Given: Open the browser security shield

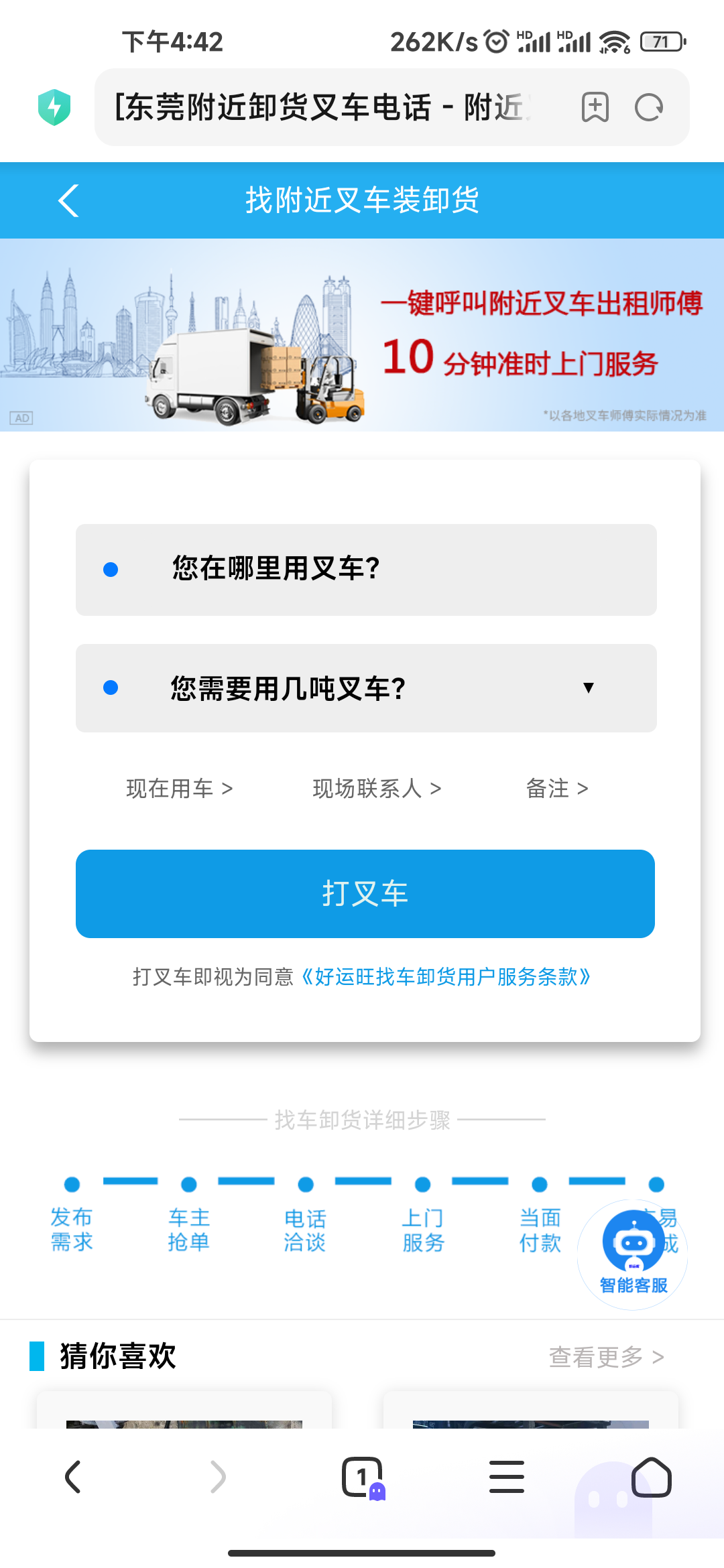Looking at the screenshot, I should (x=54, y=107).
